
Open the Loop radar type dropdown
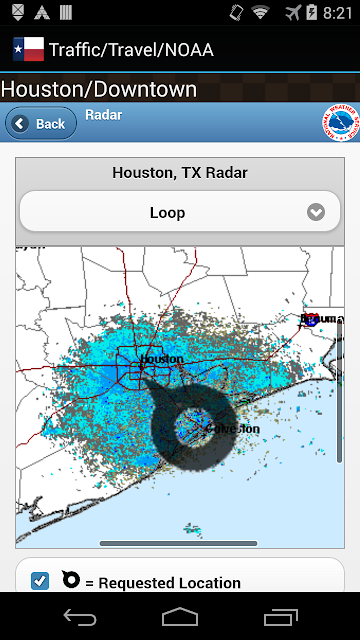[180, 212]
